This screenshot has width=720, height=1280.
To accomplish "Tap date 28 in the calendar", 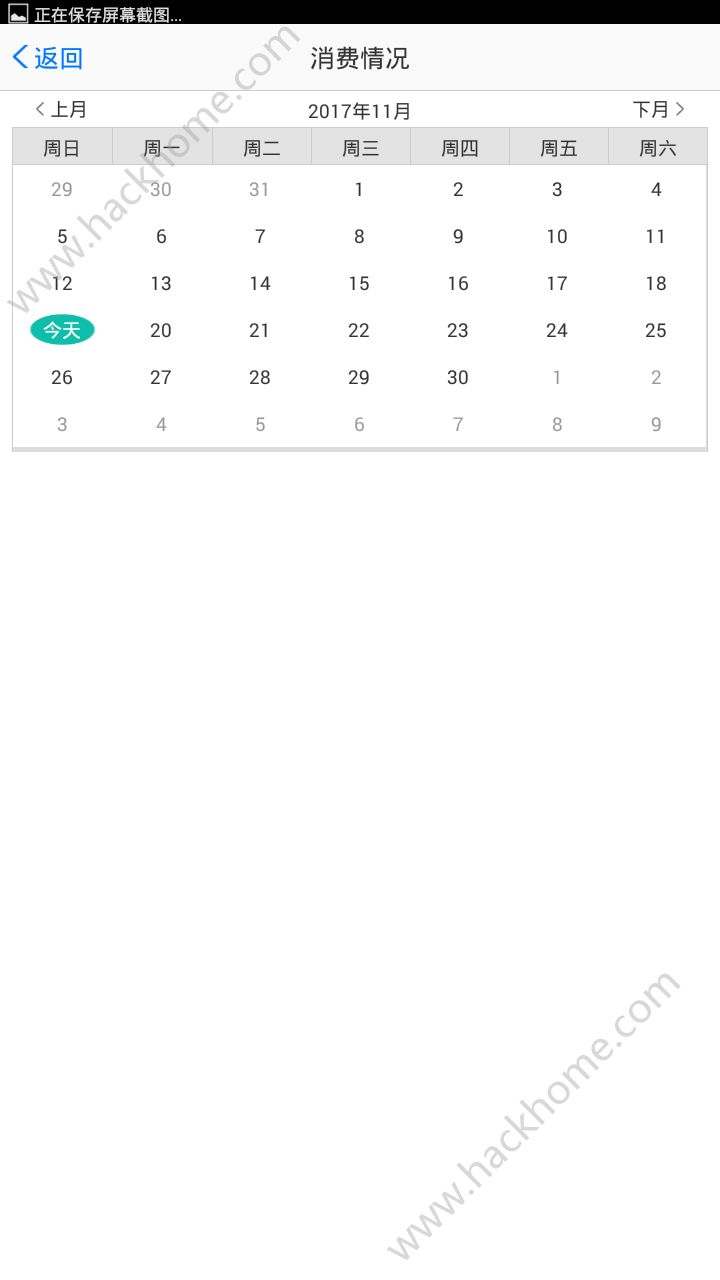I will (x=260, y=378).
